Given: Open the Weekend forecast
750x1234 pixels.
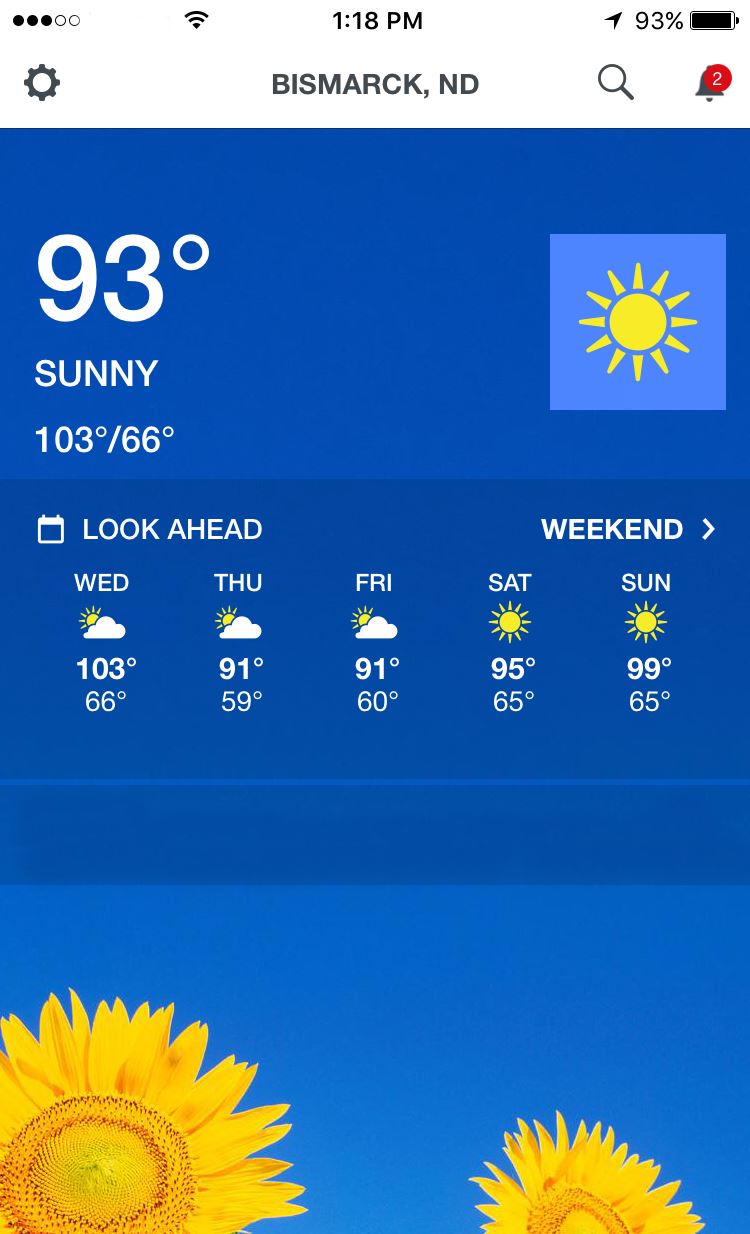Looking at the screenshot, I should coord(628,529).
